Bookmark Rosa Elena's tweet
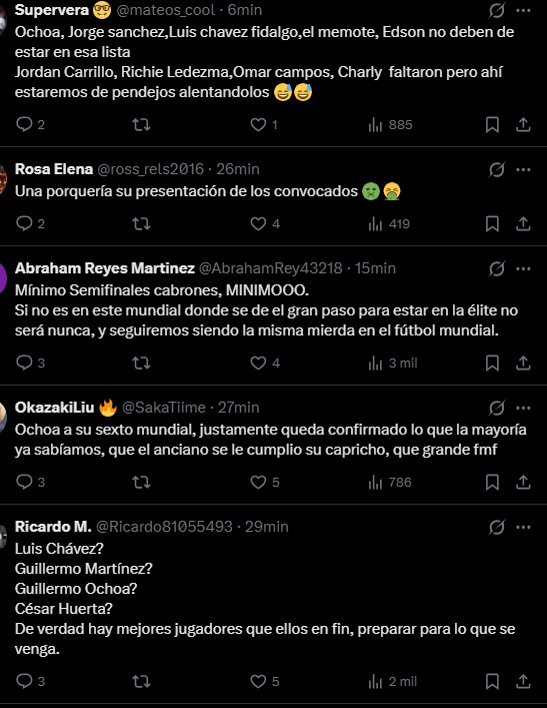Viewport: 547px width, 708px height. click(492, 224)
